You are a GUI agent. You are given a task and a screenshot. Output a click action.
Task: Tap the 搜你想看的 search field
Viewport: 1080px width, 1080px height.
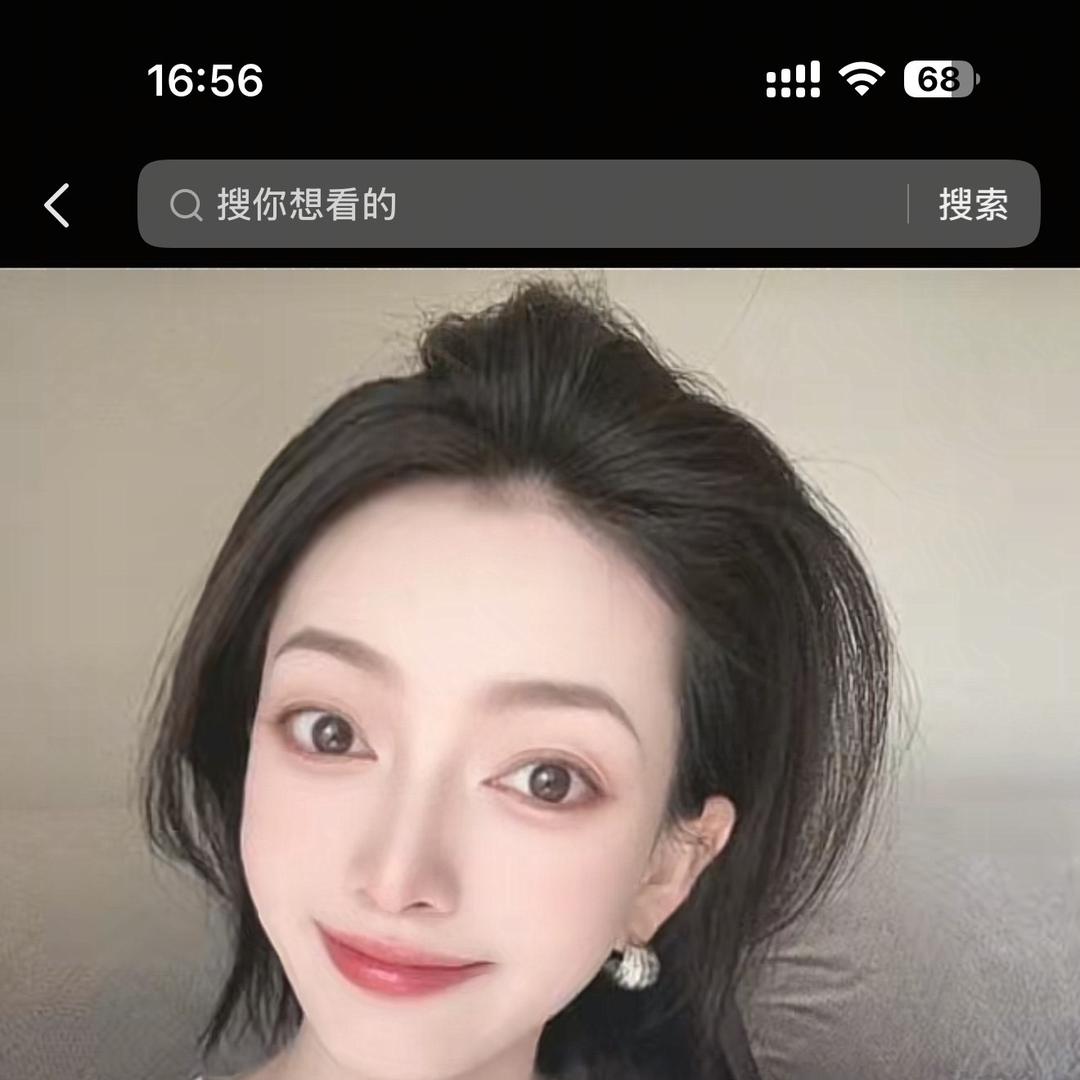coord(520,205)
